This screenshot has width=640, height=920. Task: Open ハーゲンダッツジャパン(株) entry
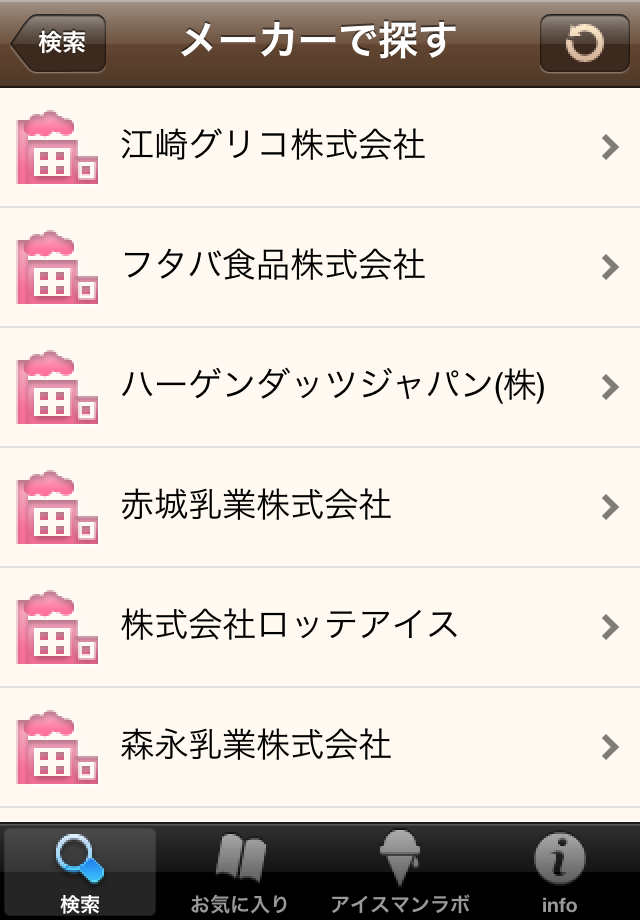320,387
